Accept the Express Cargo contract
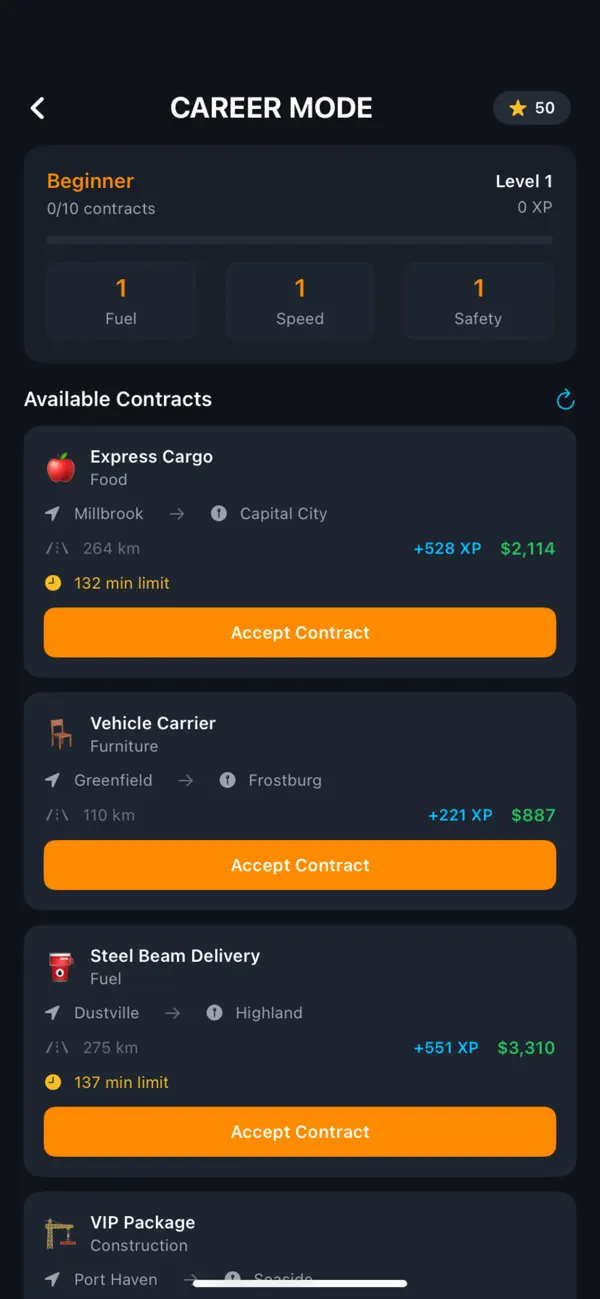This screenshot has width=600, height=1299. (x=300, y=633)
